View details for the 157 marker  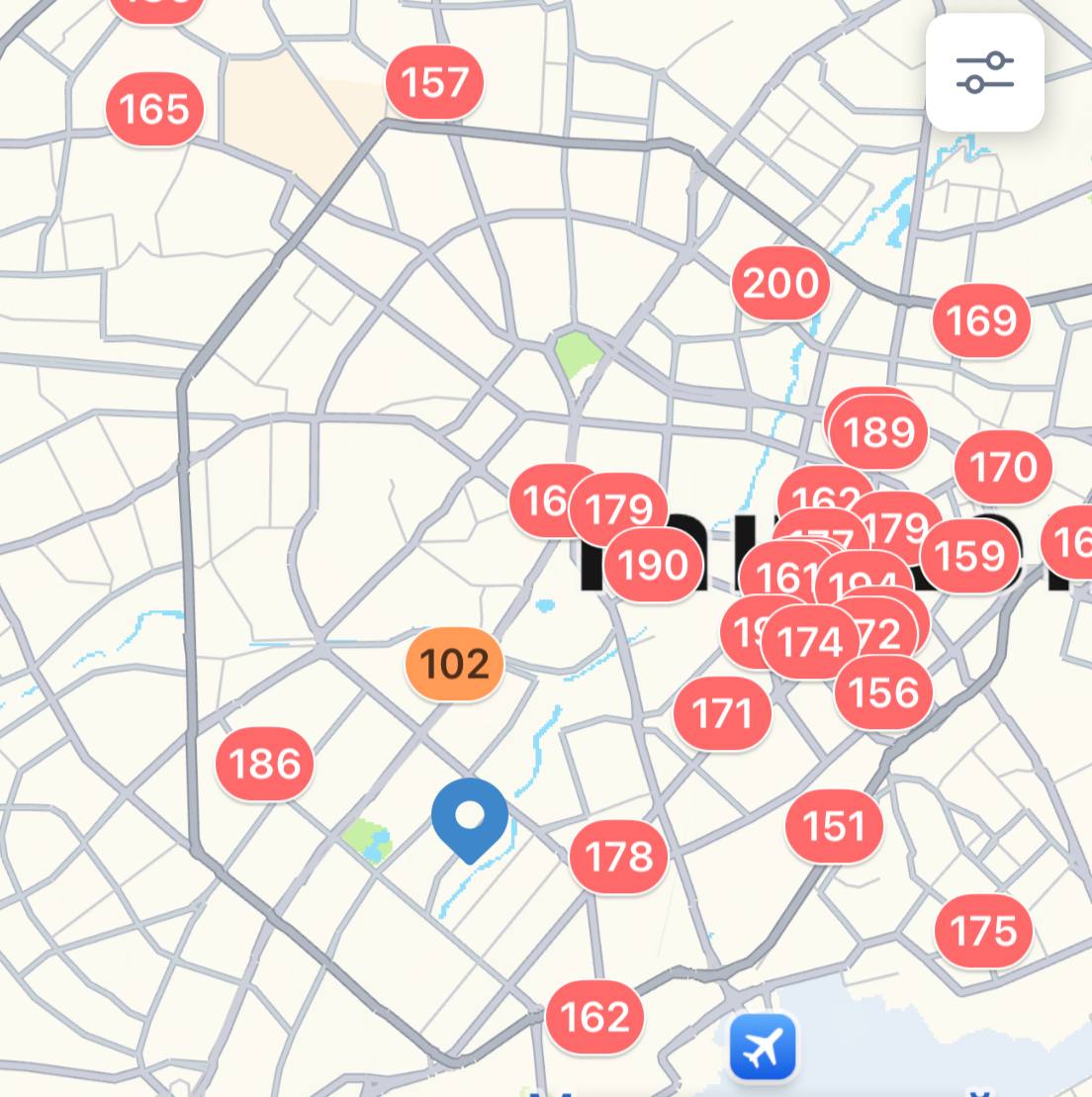coord(434,82)
